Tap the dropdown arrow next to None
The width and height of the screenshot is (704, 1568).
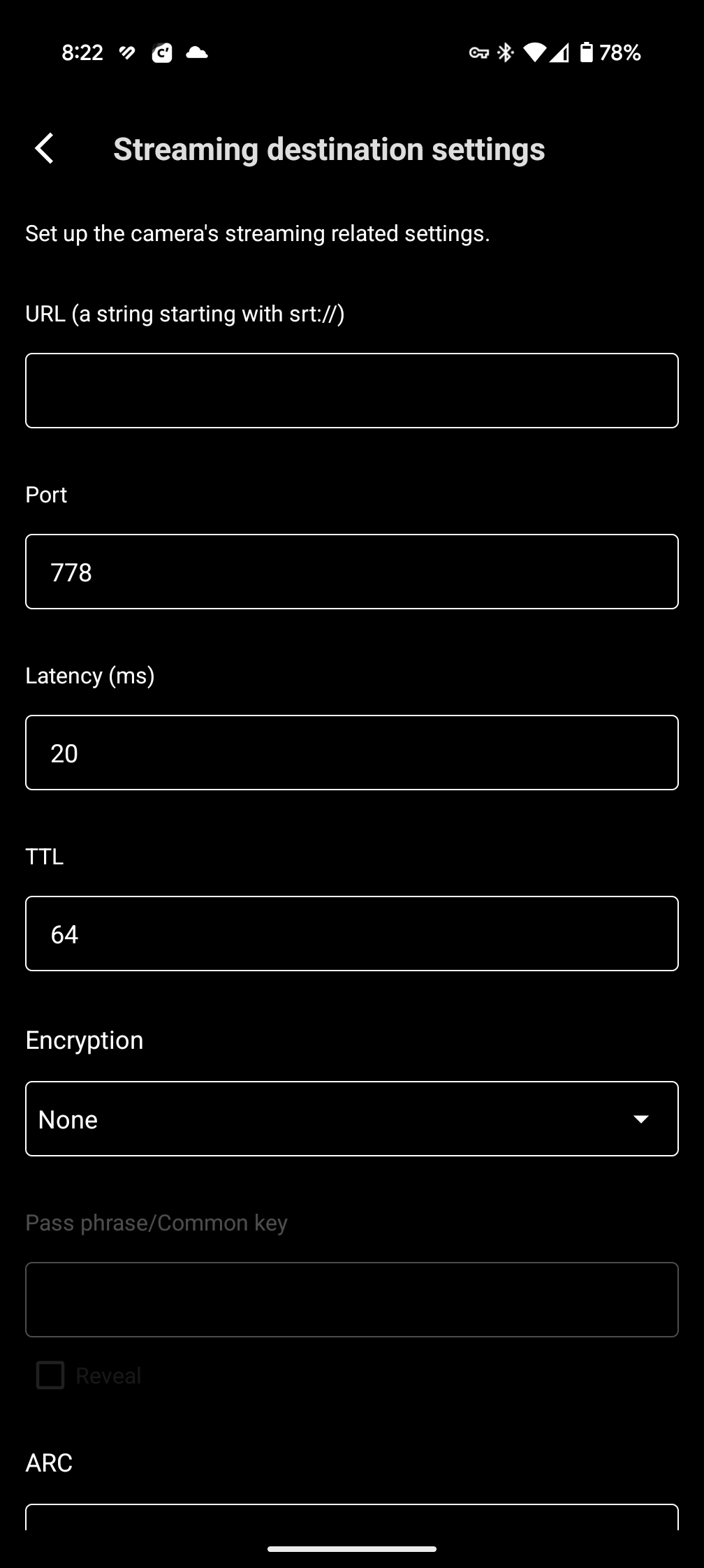click(642, 1119)
